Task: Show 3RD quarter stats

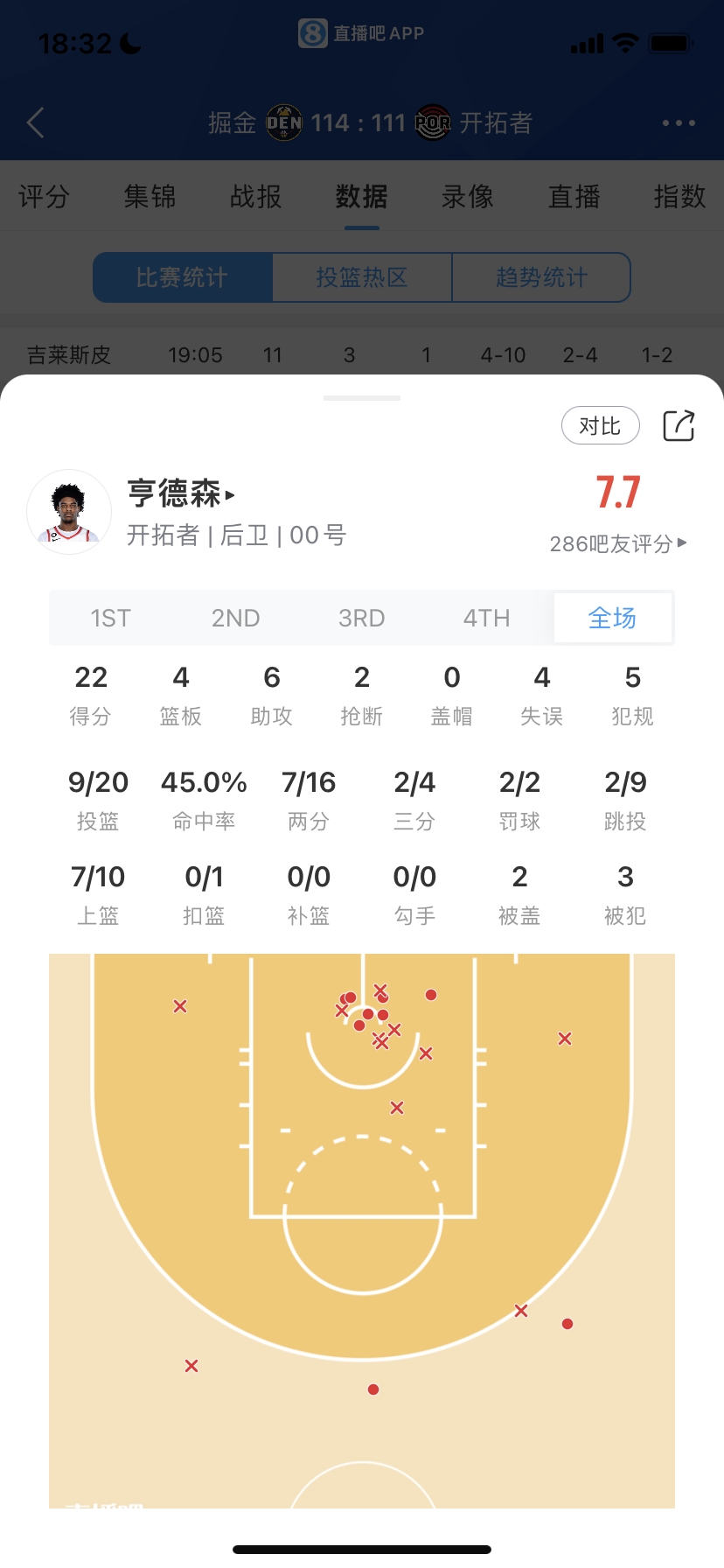Action: point(361,619)
